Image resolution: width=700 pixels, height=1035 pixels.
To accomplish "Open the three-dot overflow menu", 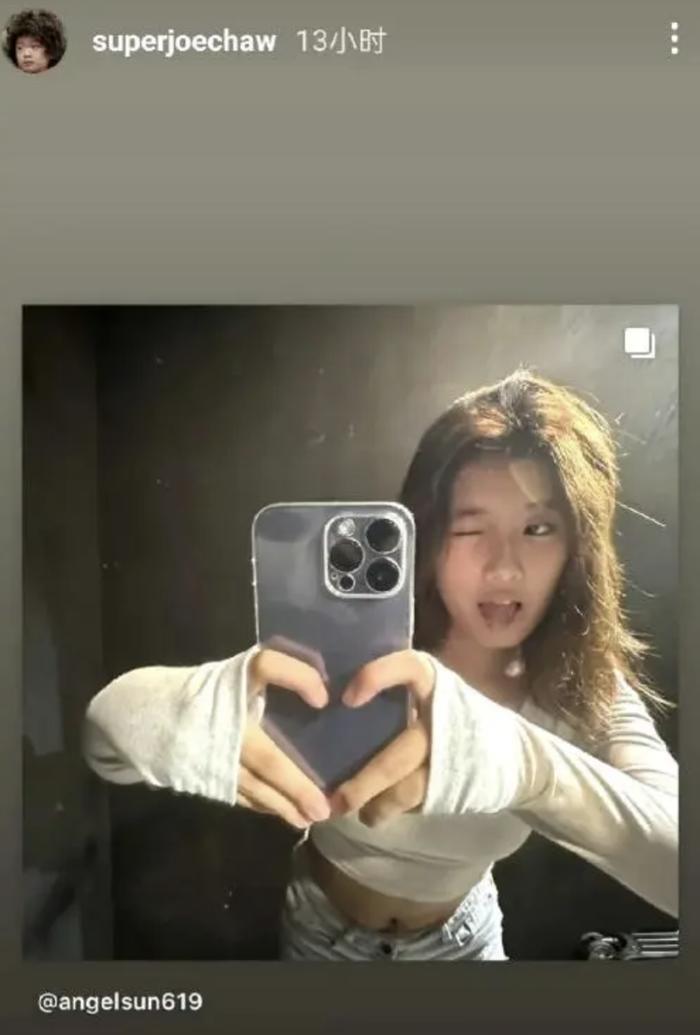I will click(x=674, y=39).
